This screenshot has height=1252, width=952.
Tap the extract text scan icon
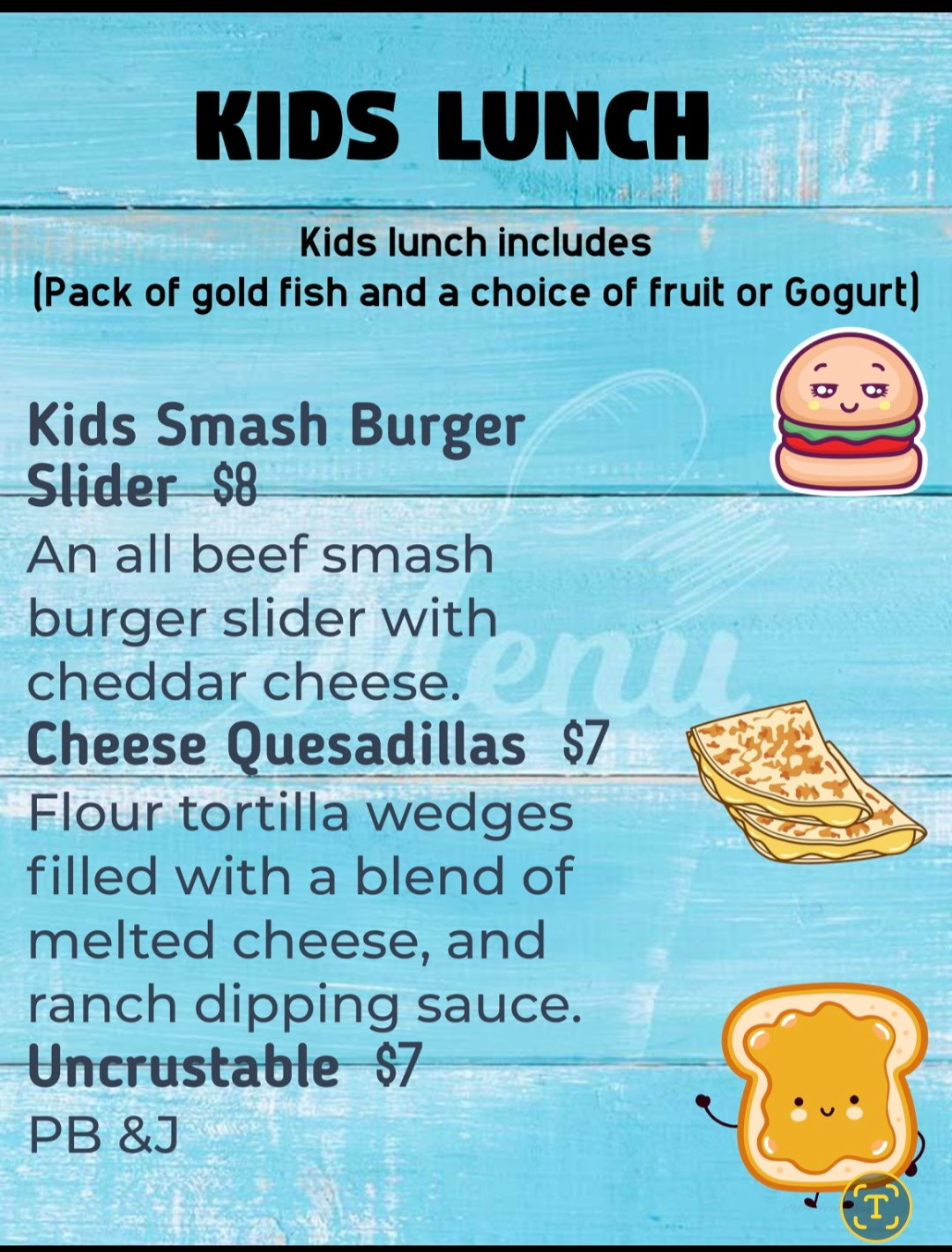pyautogui.click(x=874, y=1206)
